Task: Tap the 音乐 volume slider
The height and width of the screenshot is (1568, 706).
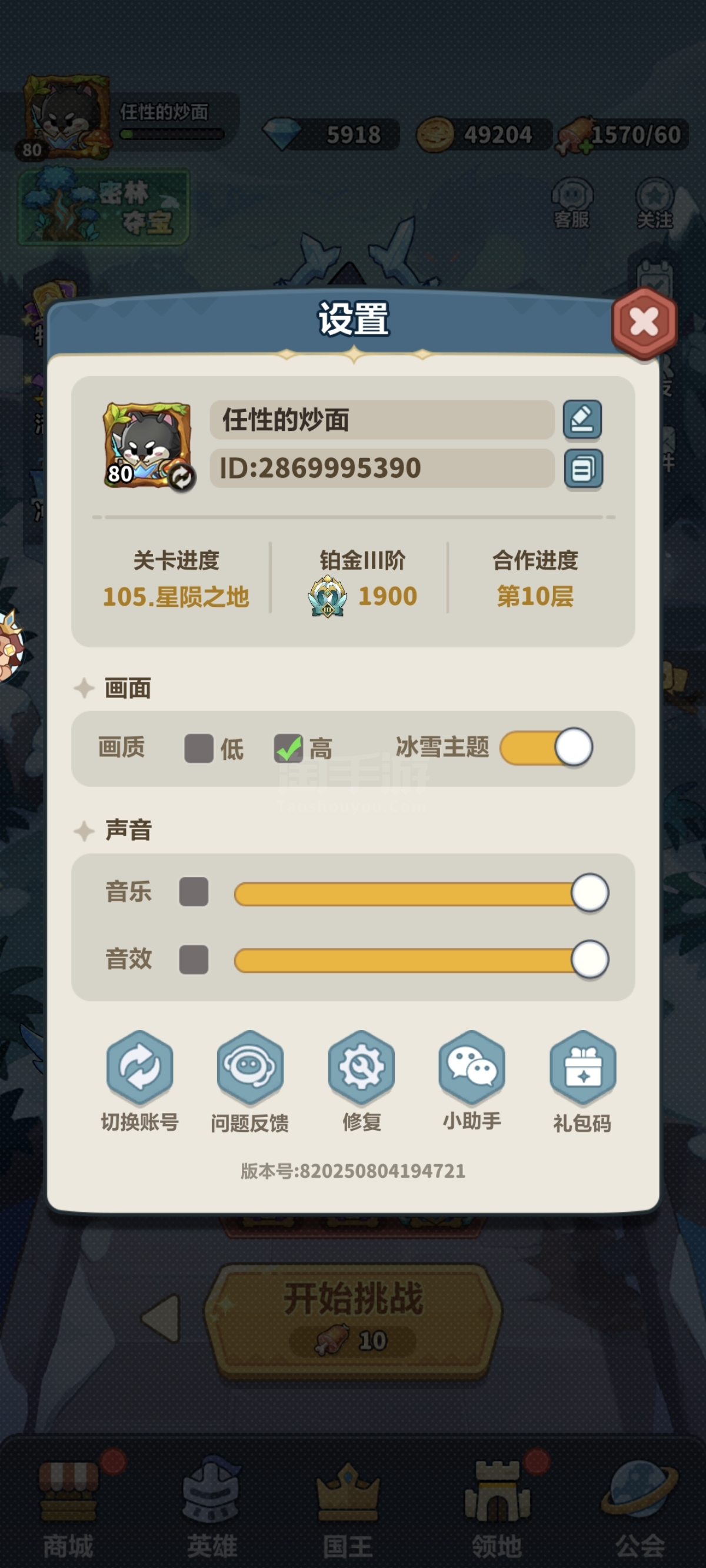Action: tap(421, 893)
